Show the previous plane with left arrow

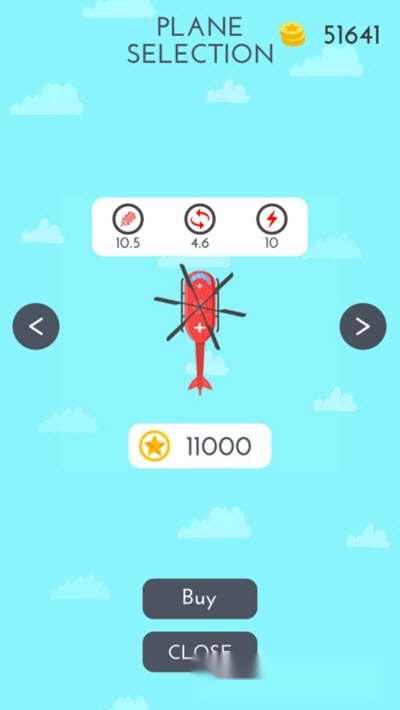pyautogui.click(x=36, y=326)
